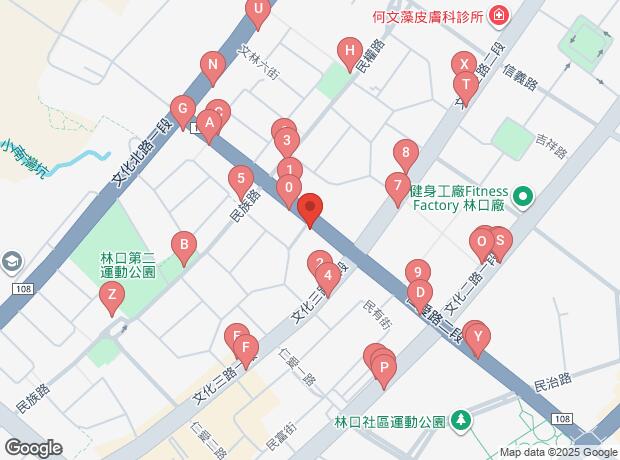Tap the marker labeled B
The width and height of the screenshot is (620, 460).
tap(183, 244)
